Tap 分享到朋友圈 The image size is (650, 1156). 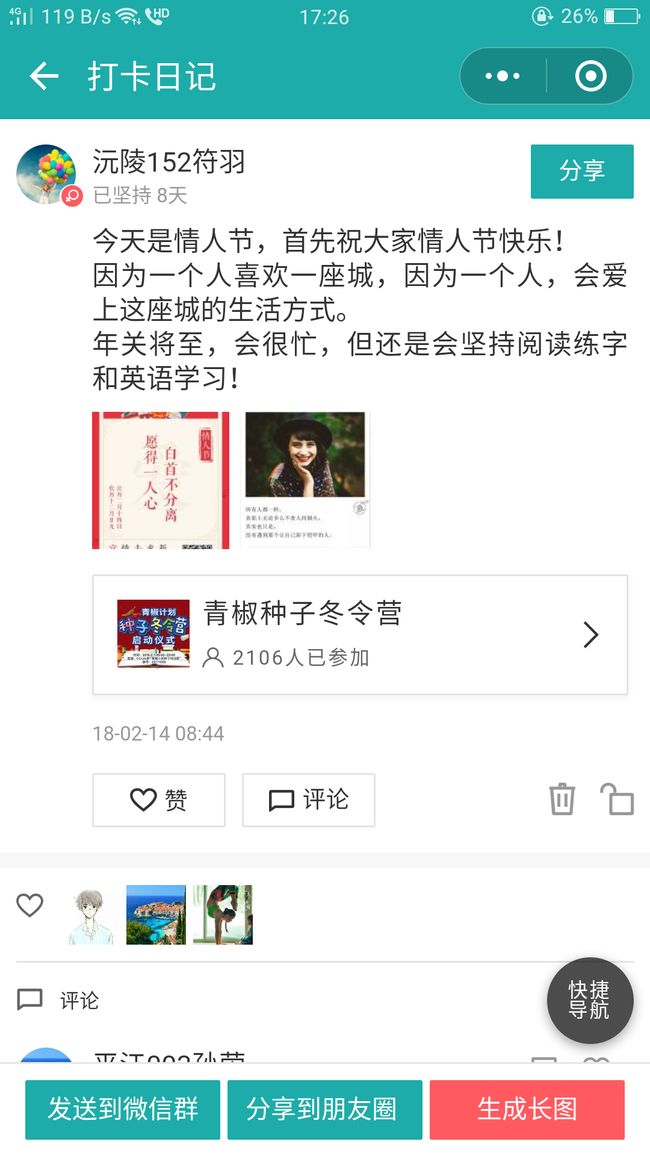pyautogui.click(x=324, y=1109)
